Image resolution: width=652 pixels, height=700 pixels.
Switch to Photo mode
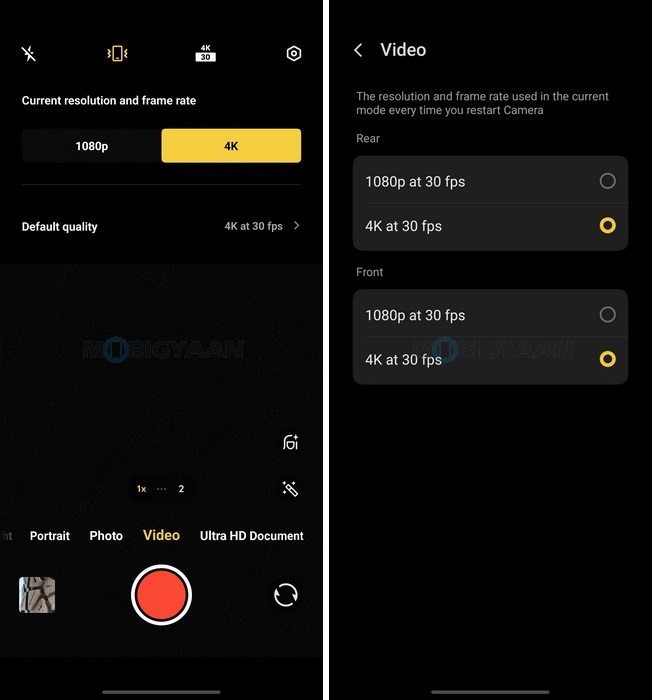(x=106, y=536)
